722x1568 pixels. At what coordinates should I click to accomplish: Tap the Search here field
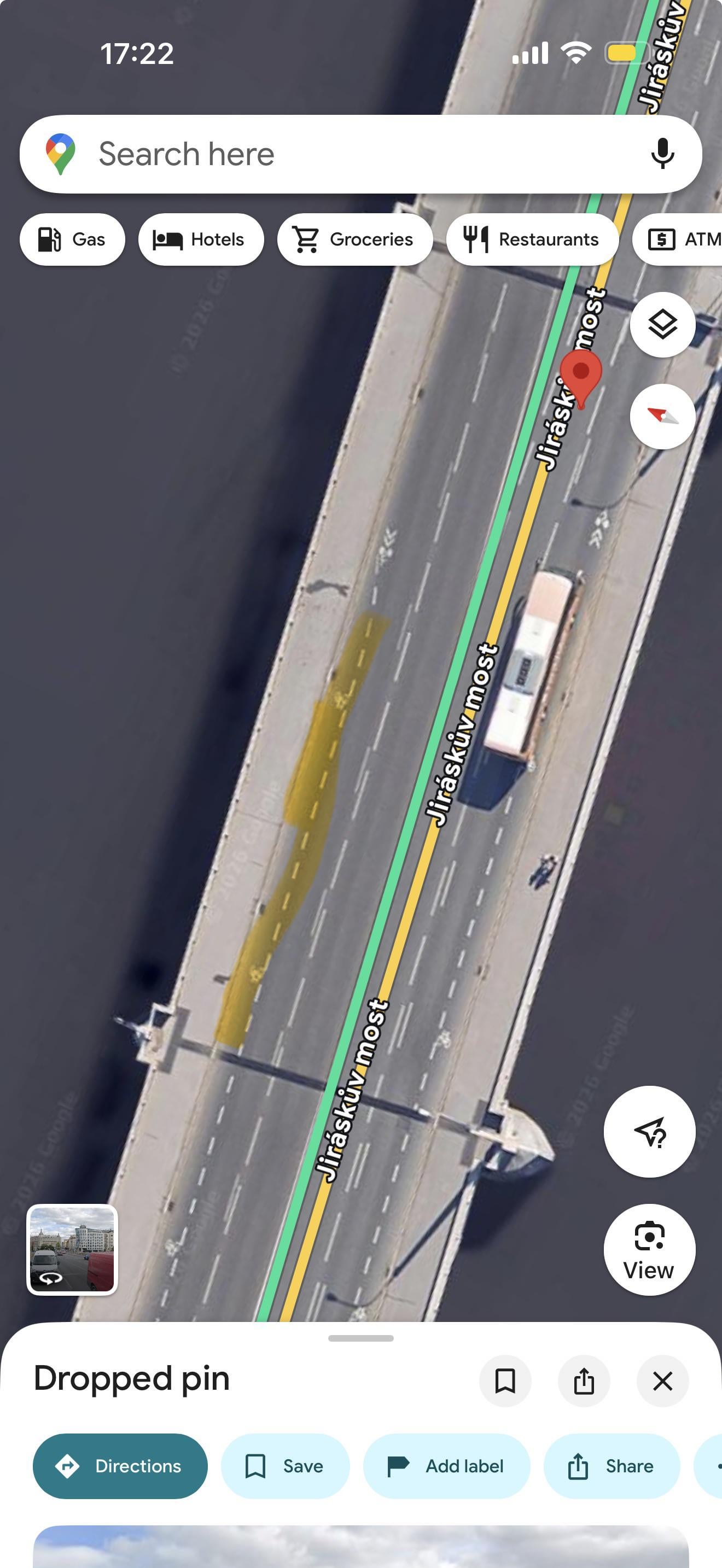pyautogui.click(x=341, y=154)
